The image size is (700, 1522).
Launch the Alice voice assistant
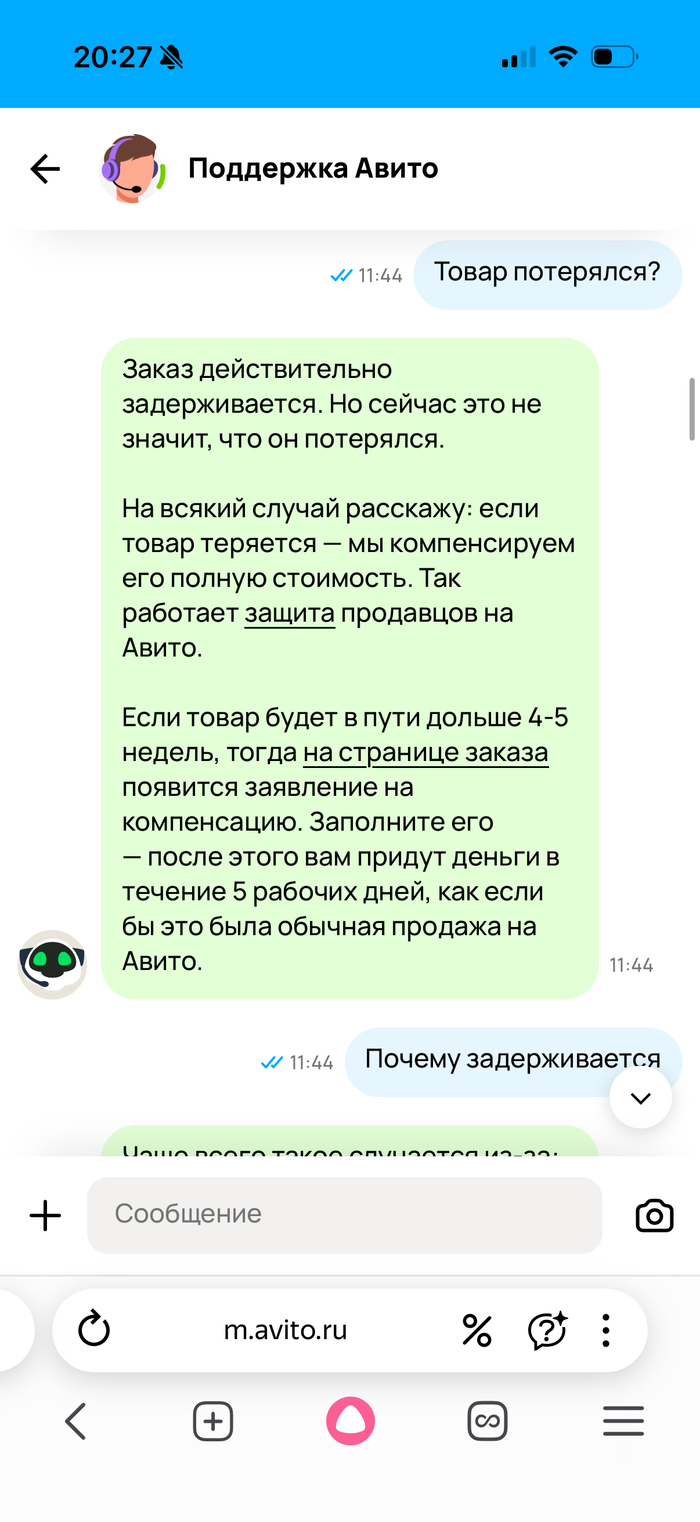350,1420
